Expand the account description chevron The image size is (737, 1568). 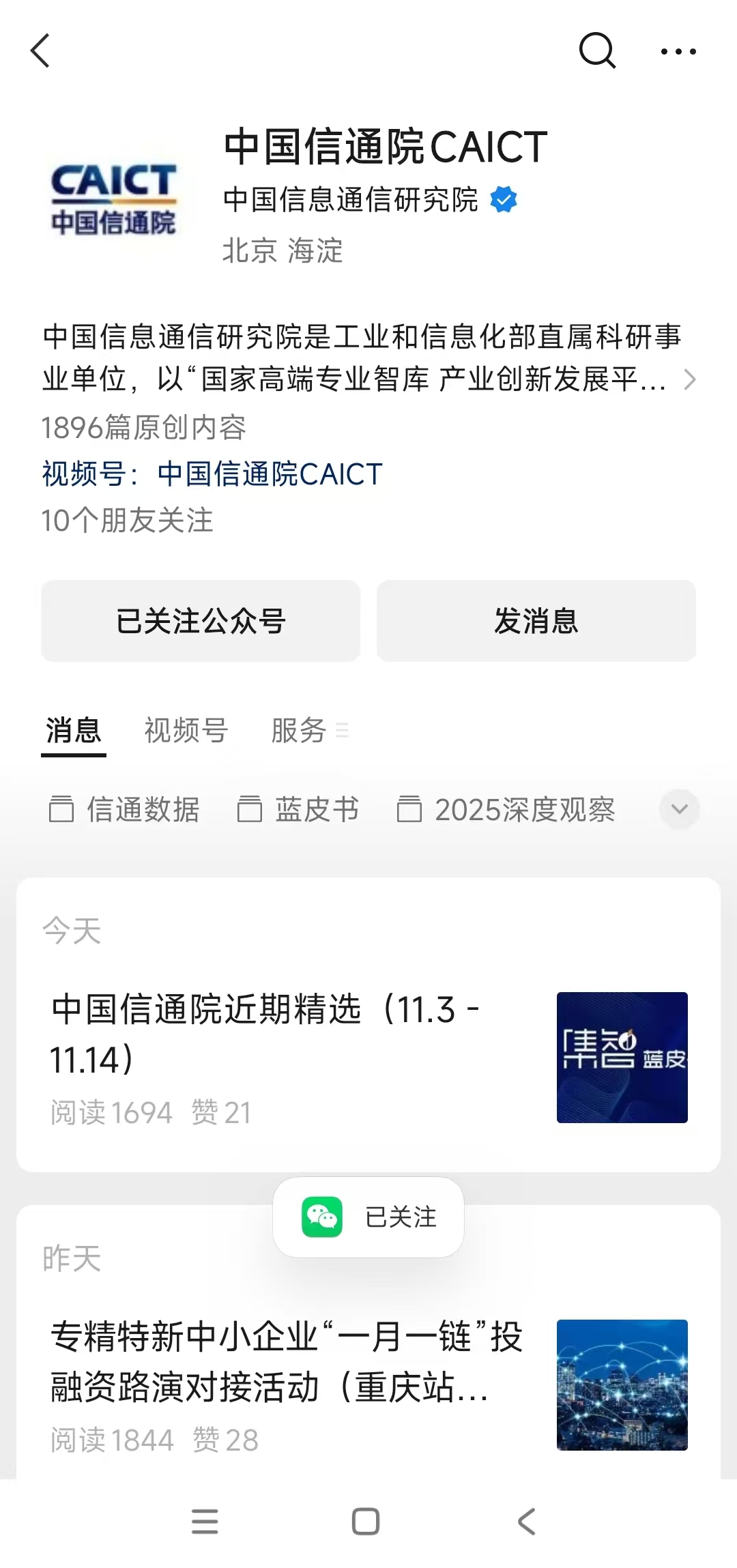[x=690, y=379]
